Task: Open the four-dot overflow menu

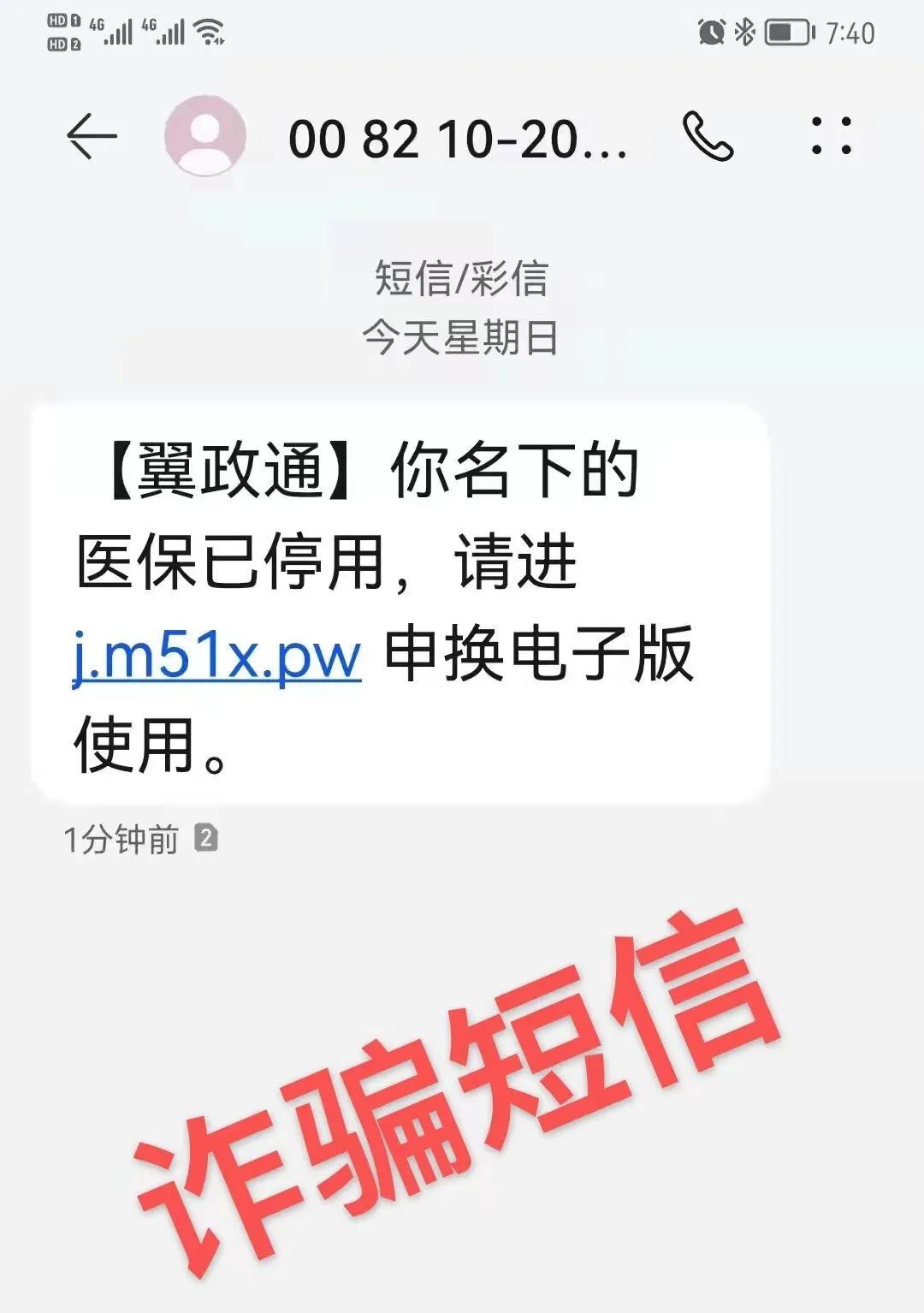Action: point(832,136)
